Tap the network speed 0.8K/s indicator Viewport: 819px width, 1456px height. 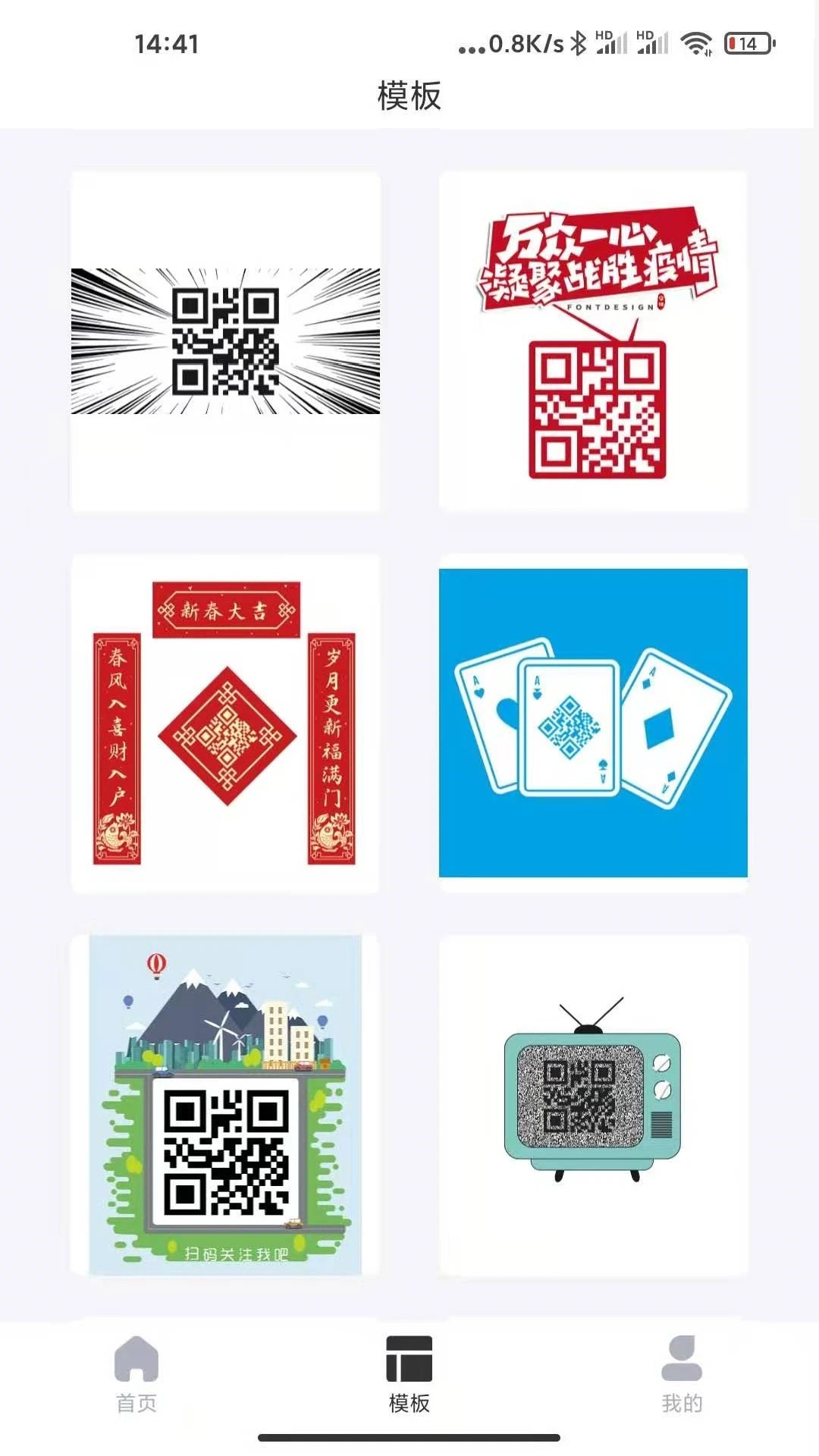(523, 45)
